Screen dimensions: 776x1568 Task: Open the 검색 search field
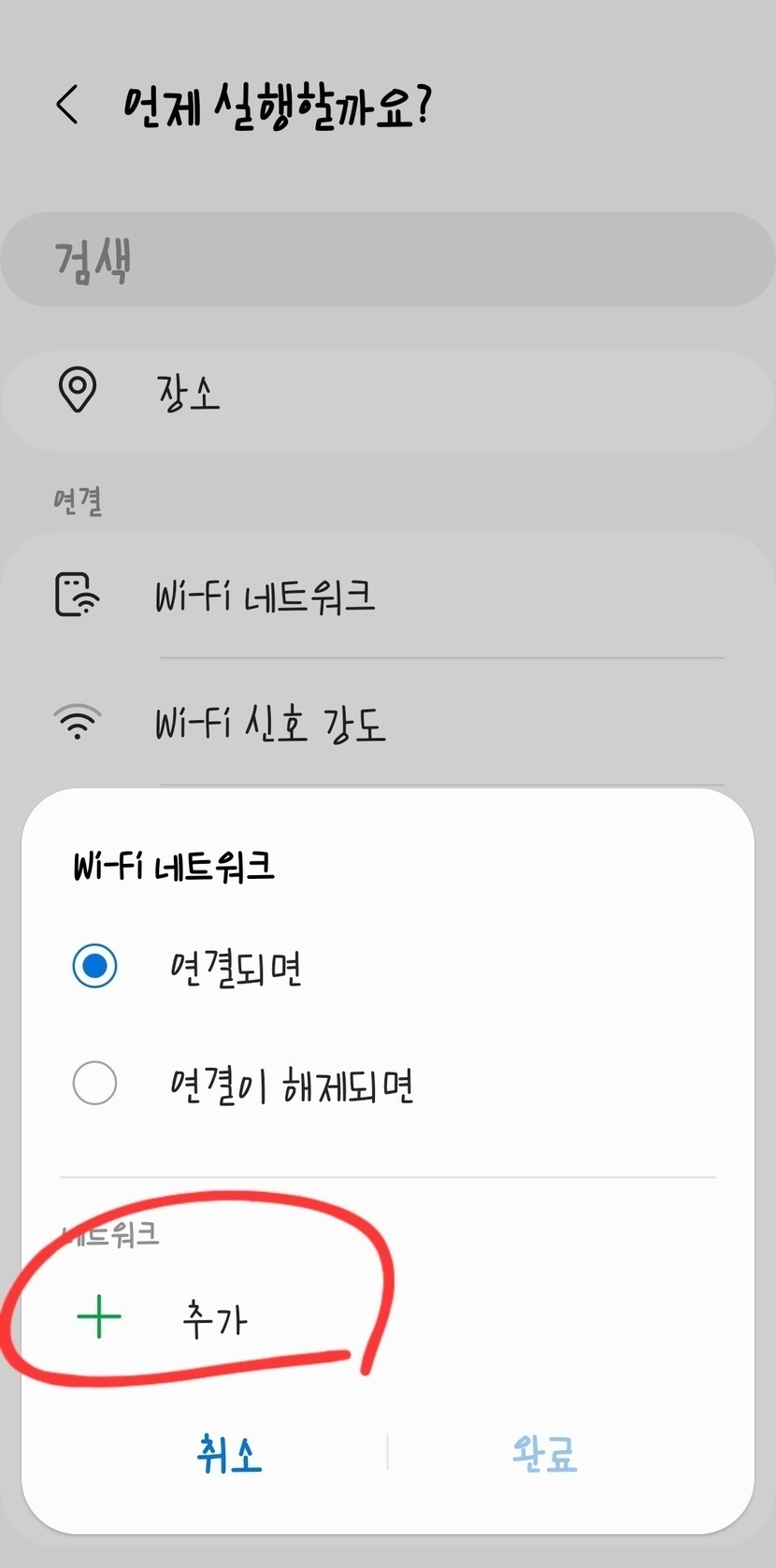click(388, 259)
